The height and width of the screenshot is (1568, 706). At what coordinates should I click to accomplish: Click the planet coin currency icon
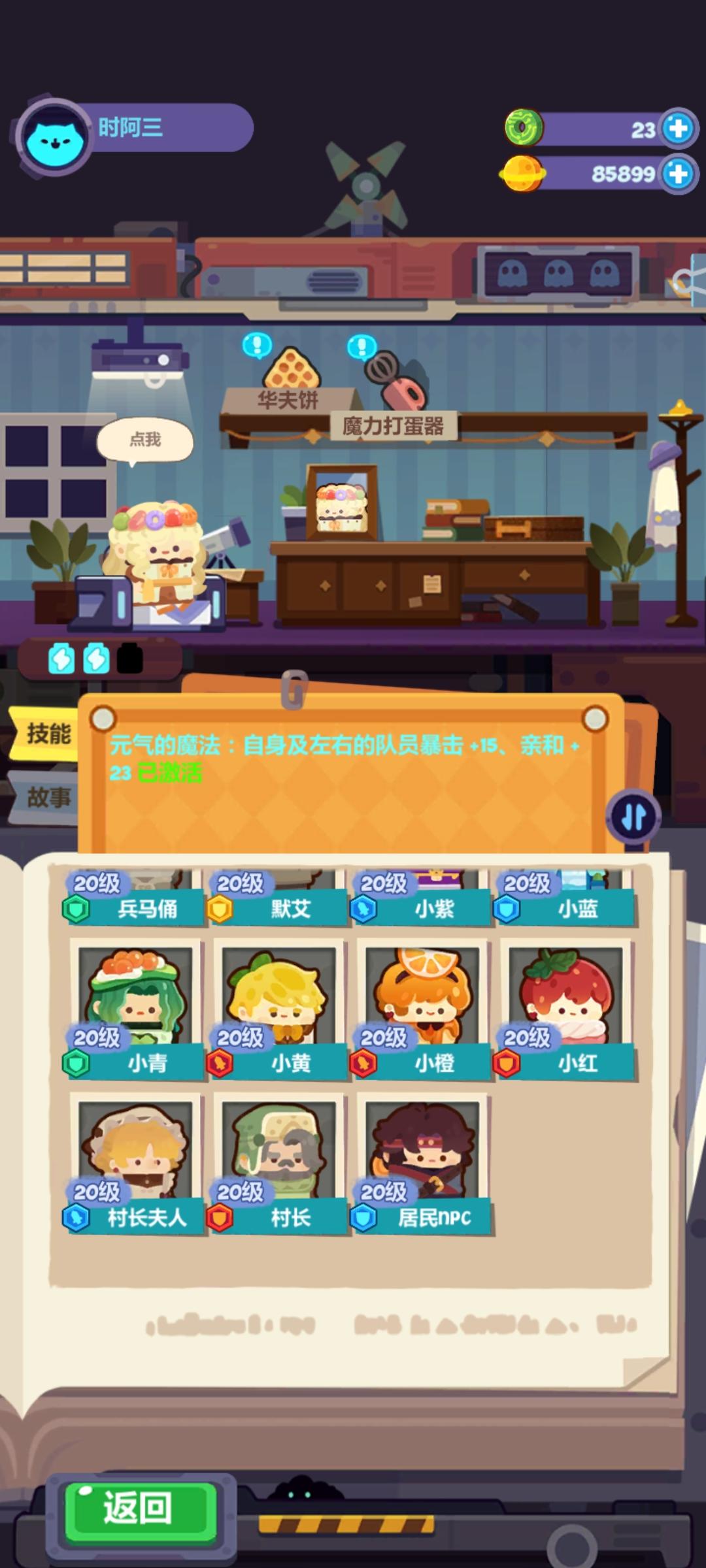pos(523,173)
